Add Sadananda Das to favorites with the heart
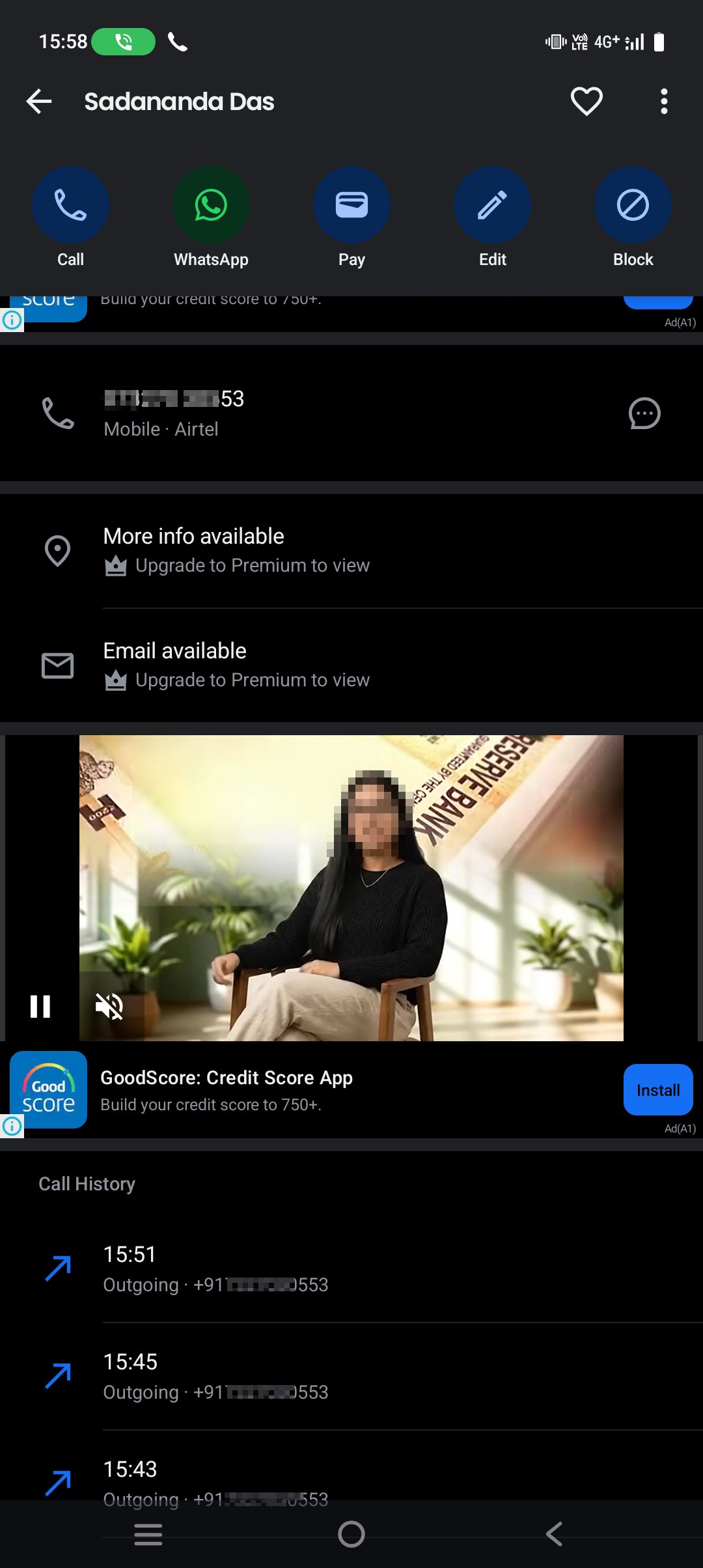703x1568 pixels. point(586,102)
